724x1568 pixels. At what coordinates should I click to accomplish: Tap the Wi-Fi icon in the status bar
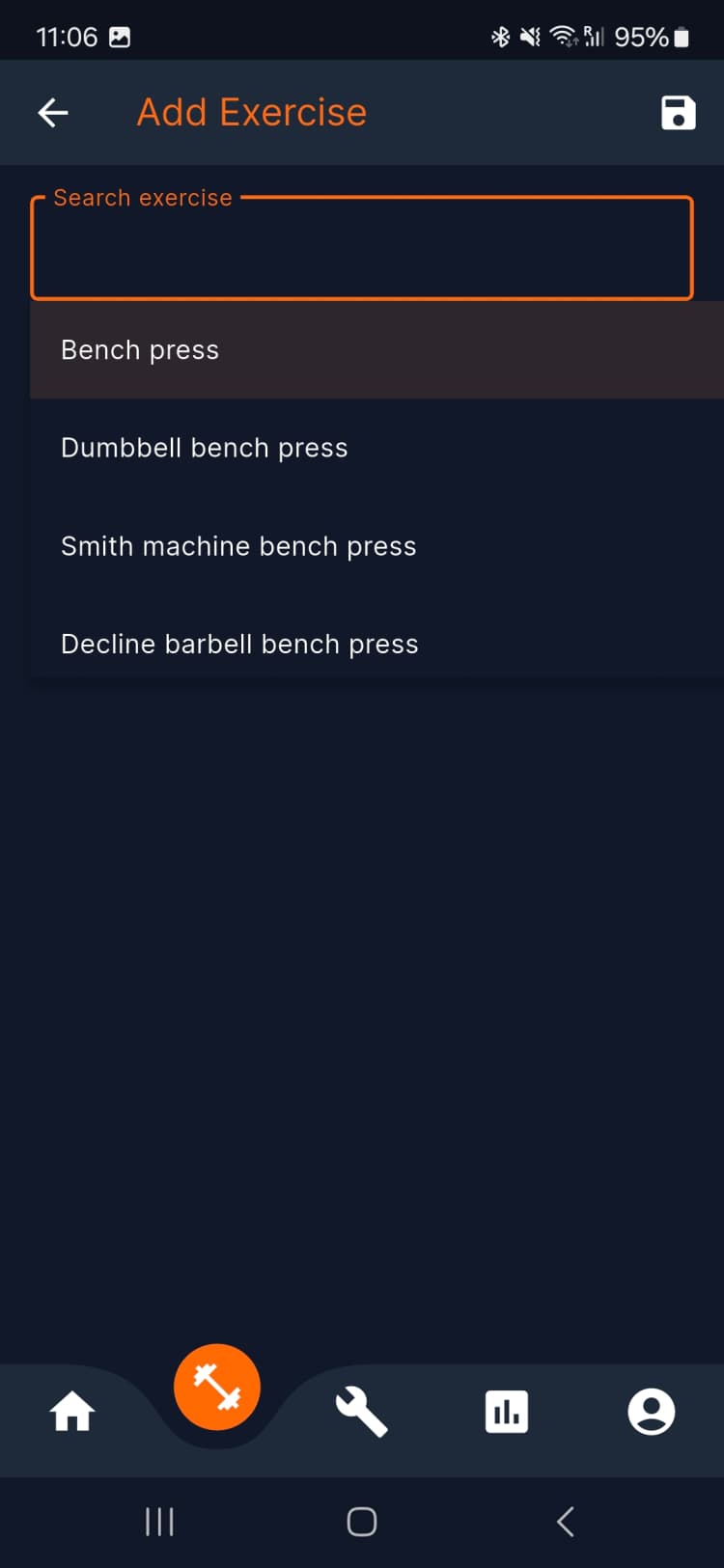point(562,35)
